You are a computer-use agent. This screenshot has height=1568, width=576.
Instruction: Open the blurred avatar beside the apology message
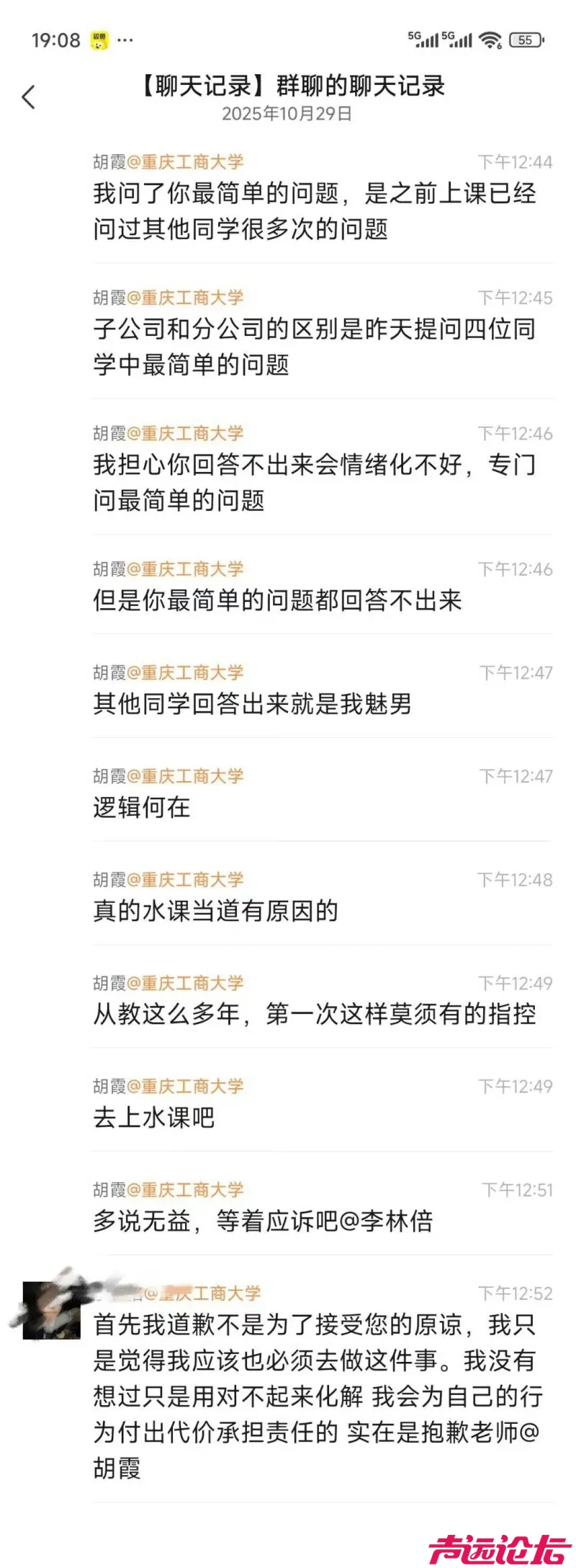(51, 1310)
